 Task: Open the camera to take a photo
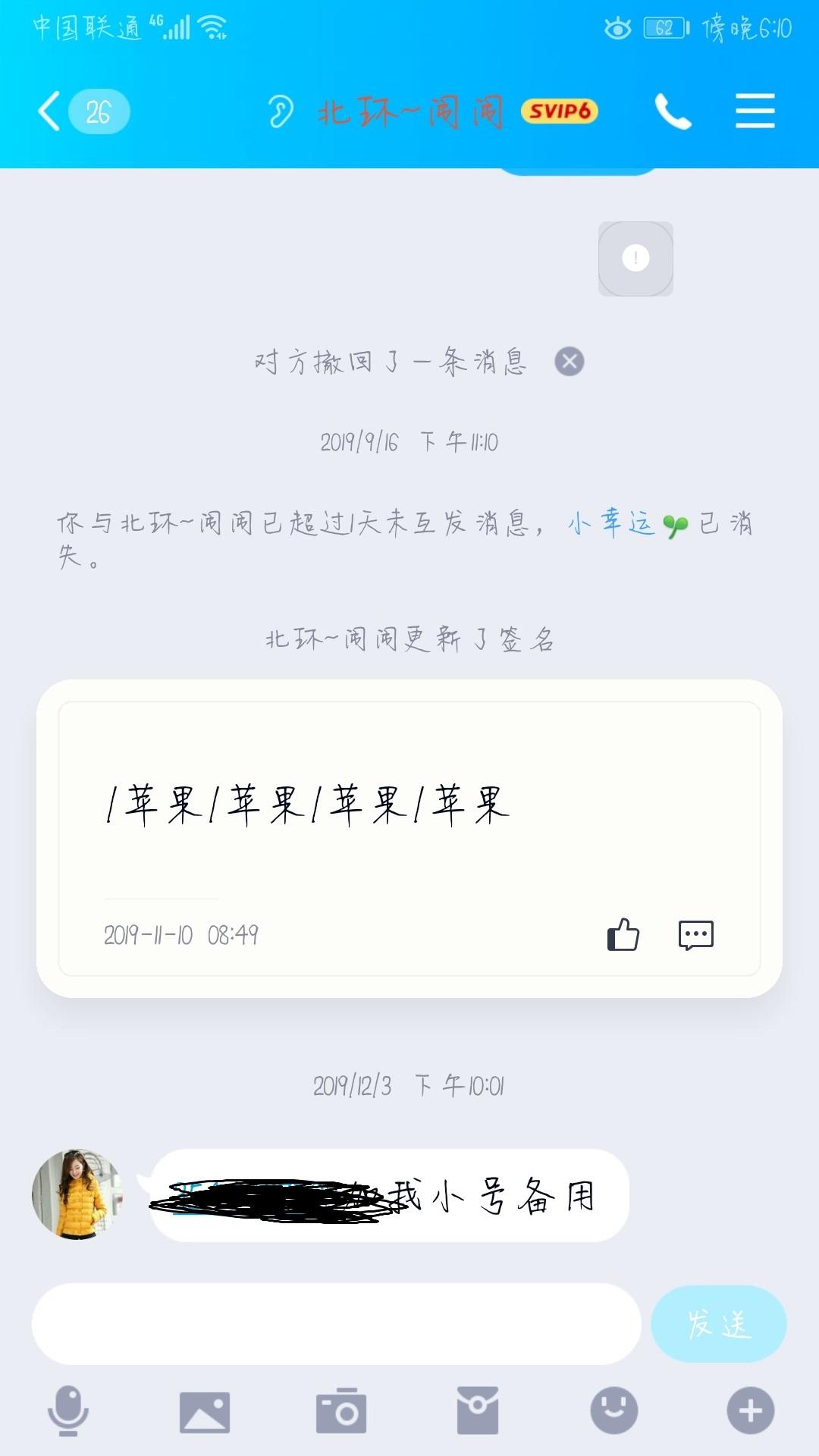pos(341,1411)
